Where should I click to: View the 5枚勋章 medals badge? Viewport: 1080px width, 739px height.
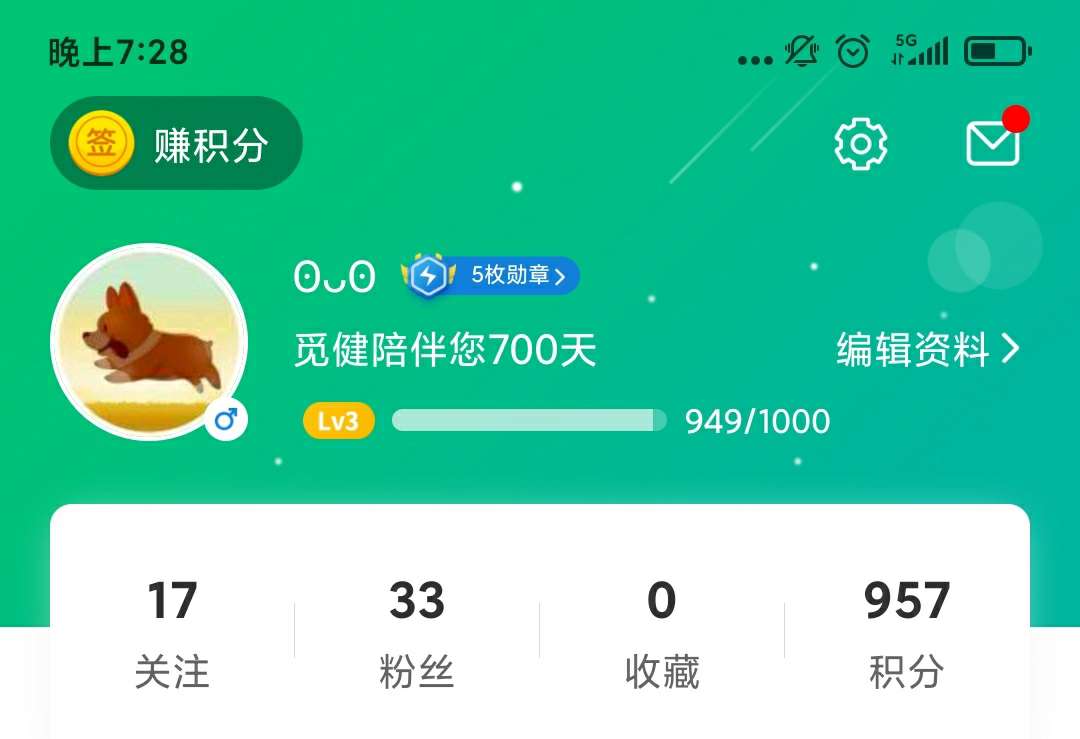(492, 275)
